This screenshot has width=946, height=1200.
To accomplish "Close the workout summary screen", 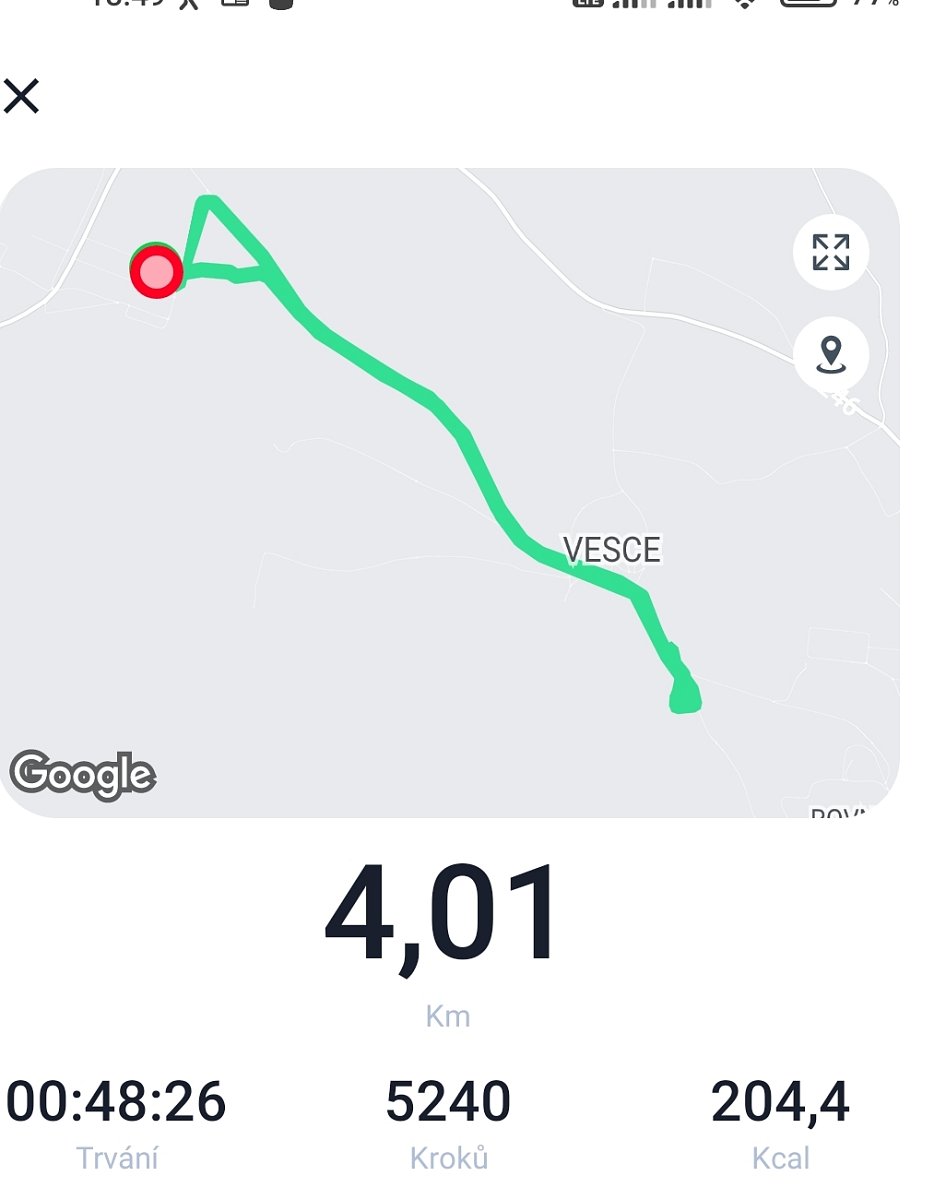I will (21, 97).
